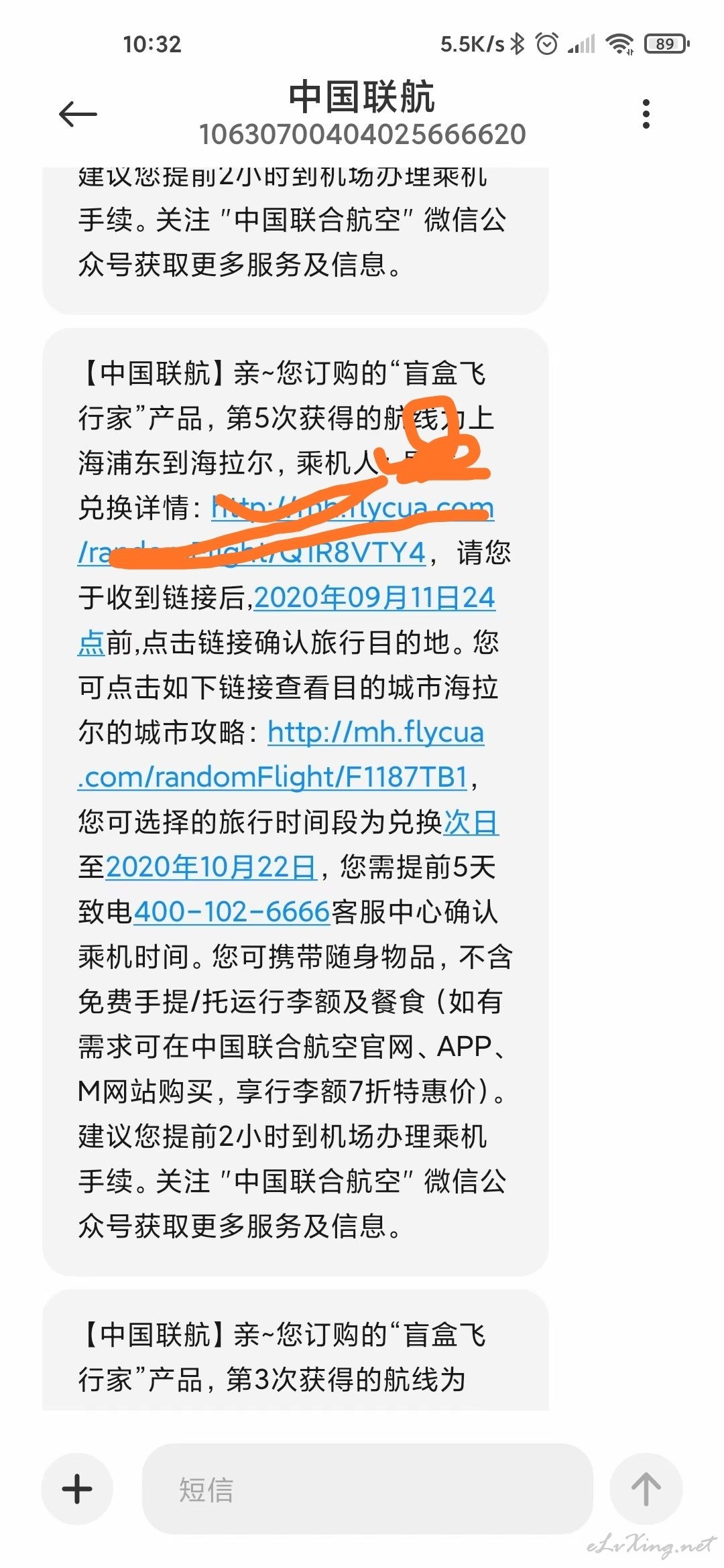The height and width of the screenshot is (1568, 724).
Task: Open the three-dot overflow menu
Action: click(x=646, y=114)
